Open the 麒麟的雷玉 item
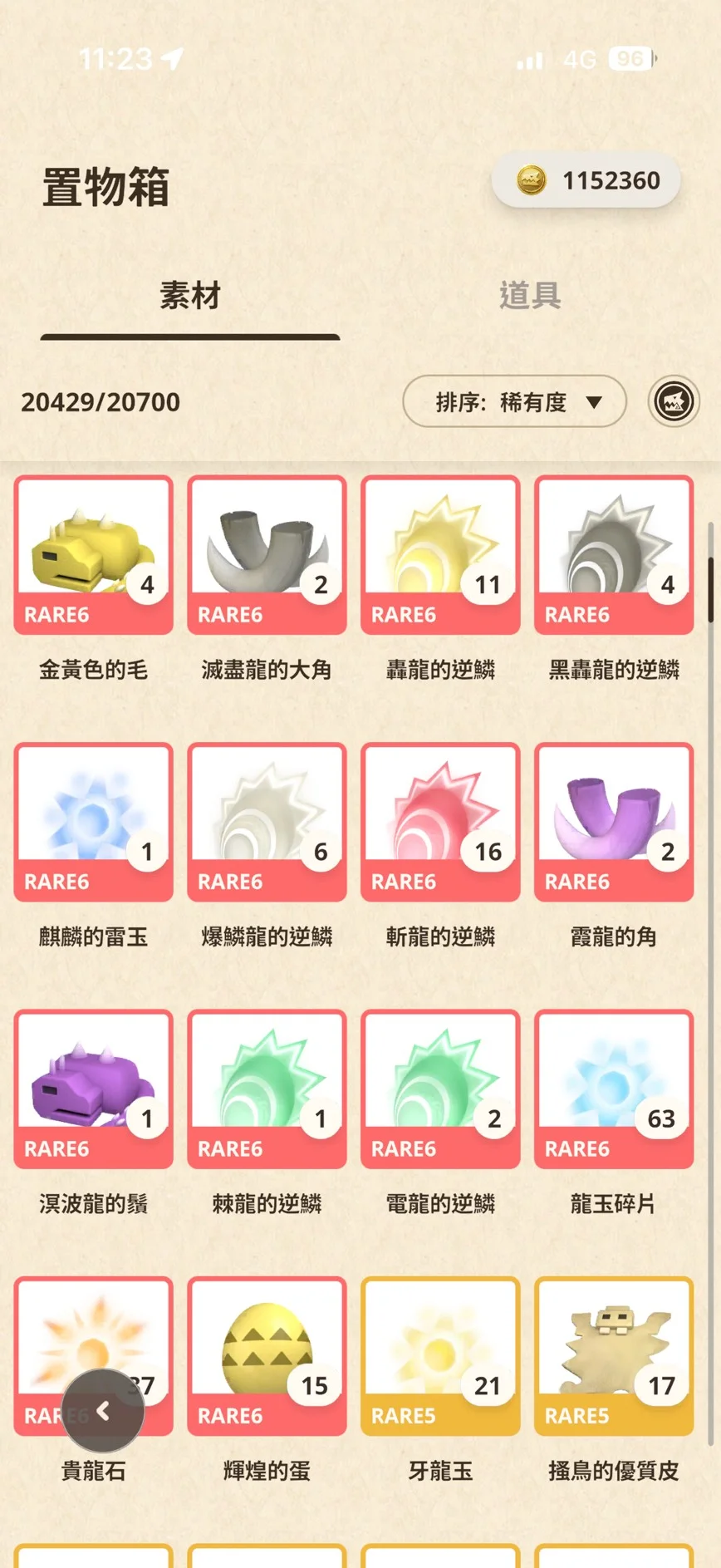Image resolution: width=721 pixels, height=1568 pixels. 94,822
